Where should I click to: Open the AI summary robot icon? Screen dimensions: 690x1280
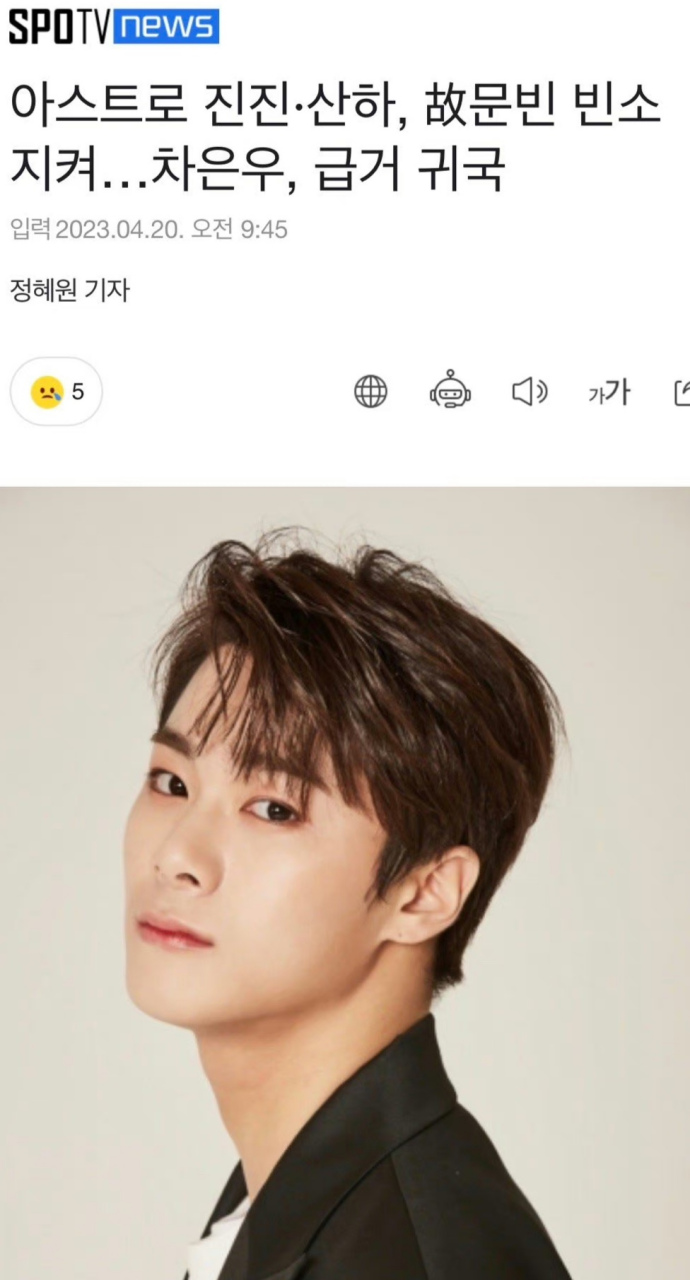[x=450, y=392]
